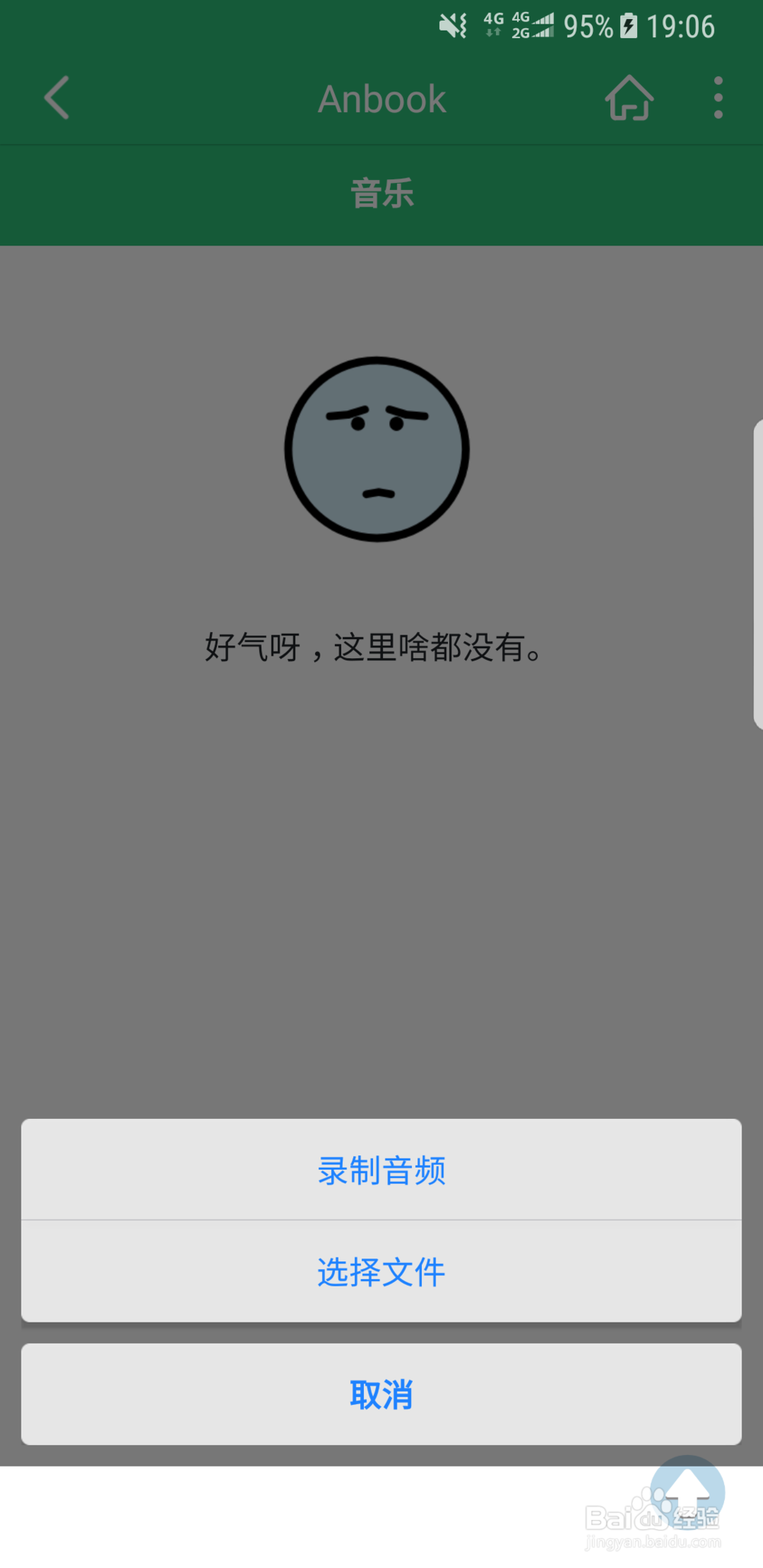Tap the clock showing 19:06
Screen dimensions: 763x1568
coord(683,25)
